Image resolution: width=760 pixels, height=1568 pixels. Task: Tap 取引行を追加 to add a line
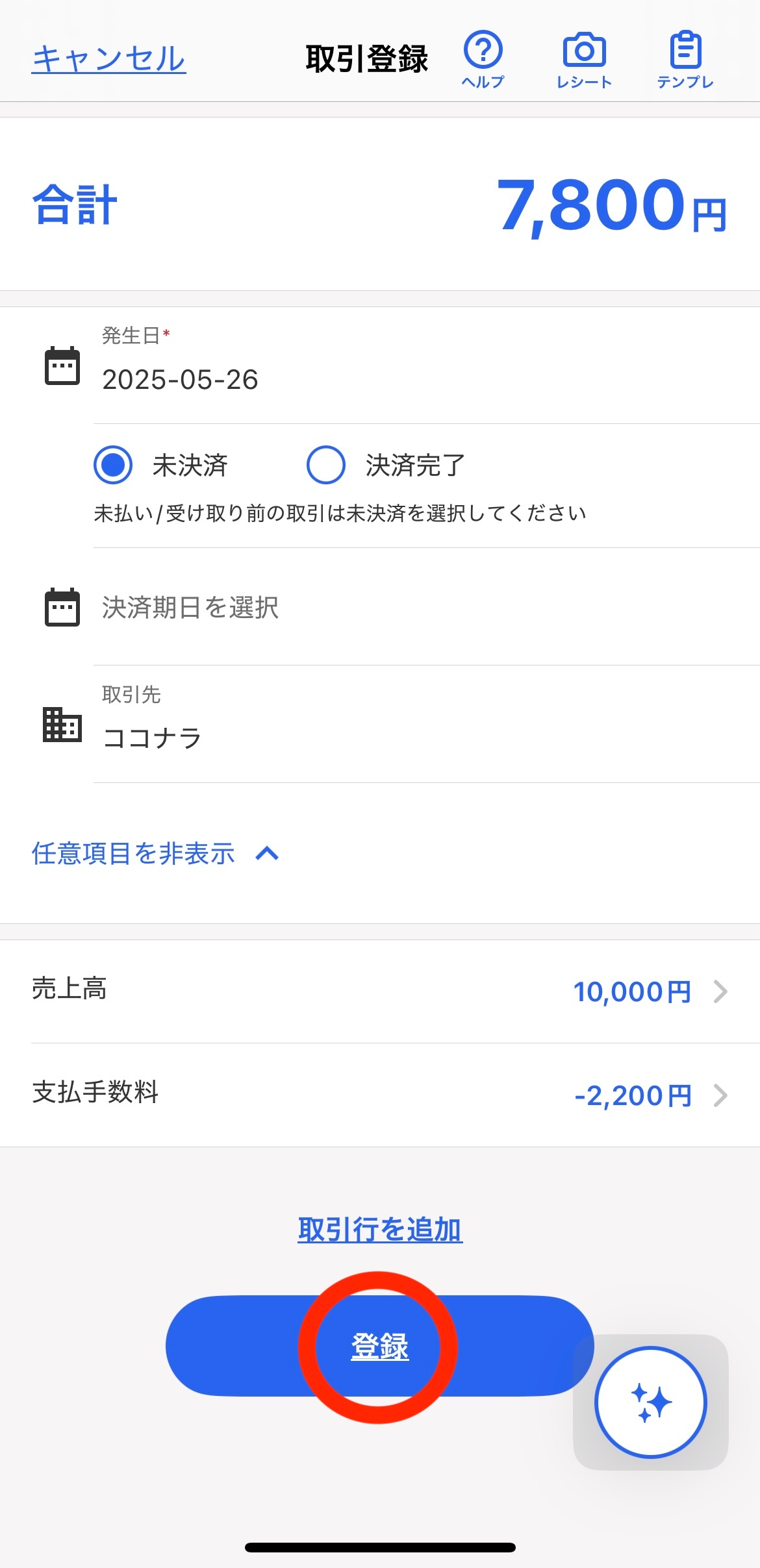coord(380,1230)
